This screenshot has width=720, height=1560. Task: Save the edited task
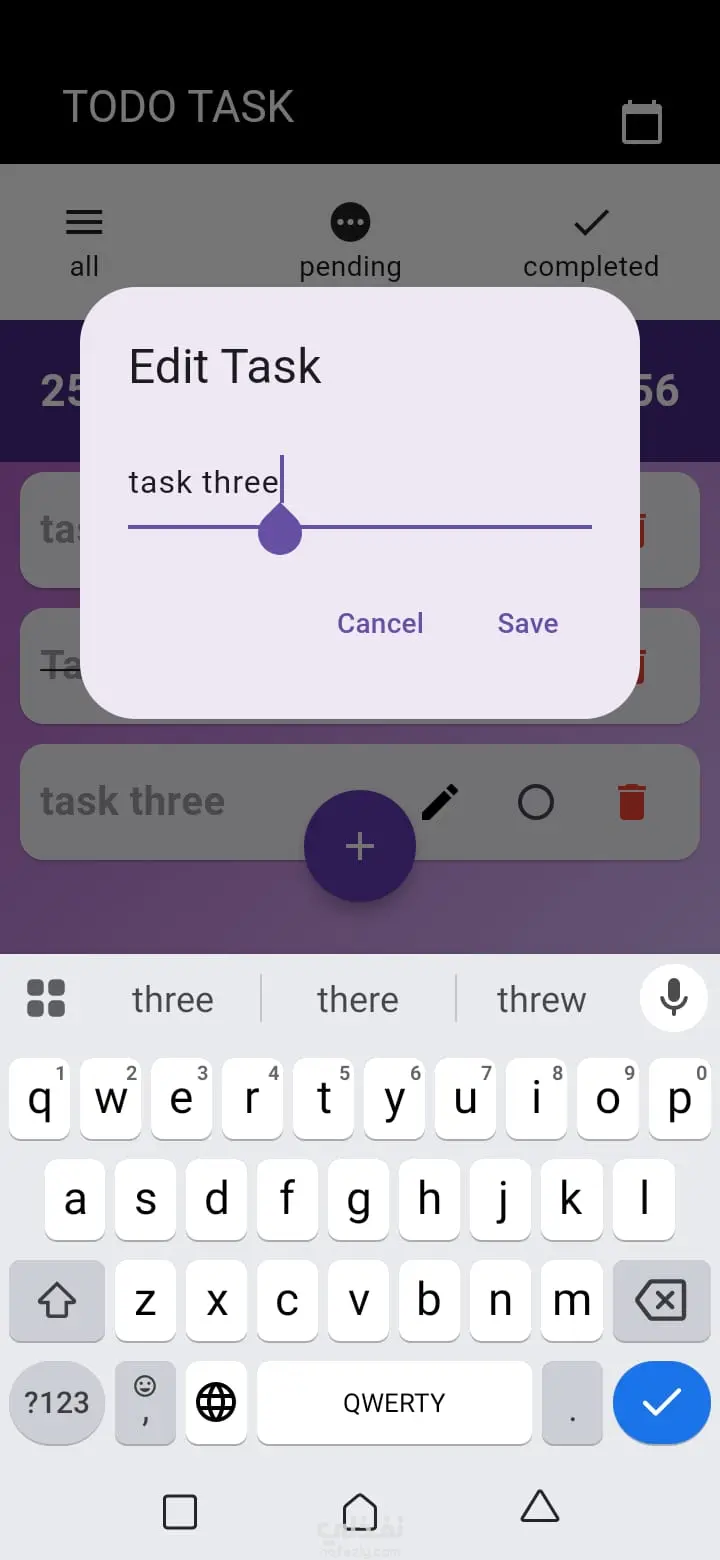tap(527, 623)
